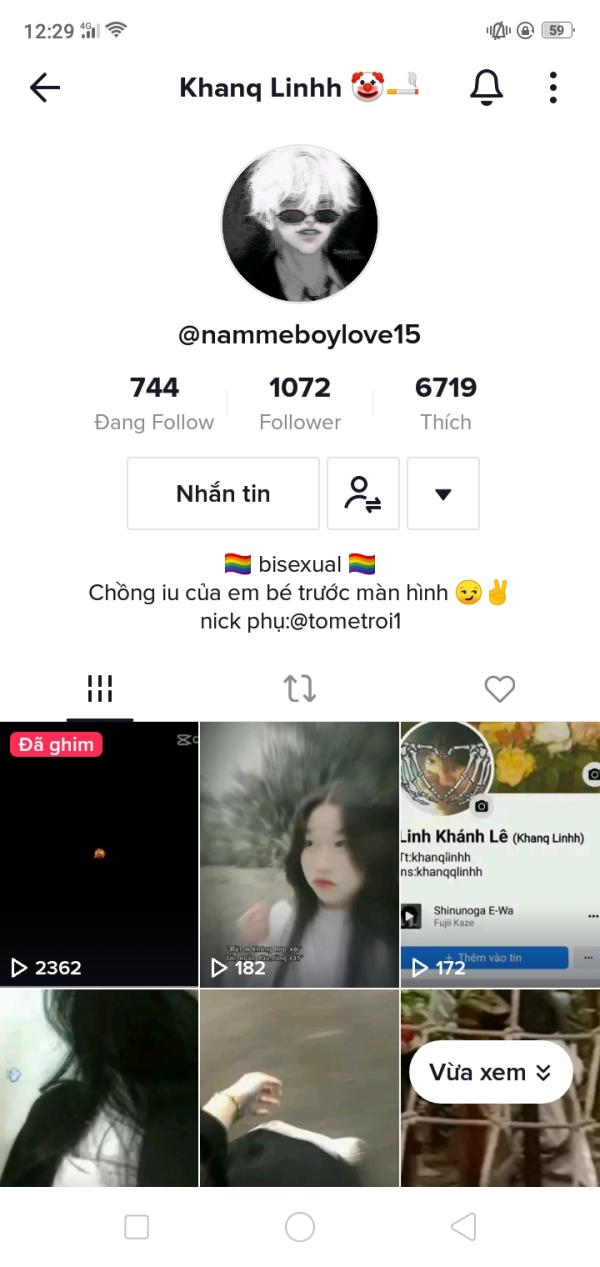Go back using the top-left arrow
Viewport: 600px width, 1267px height.
click(45, 88)
